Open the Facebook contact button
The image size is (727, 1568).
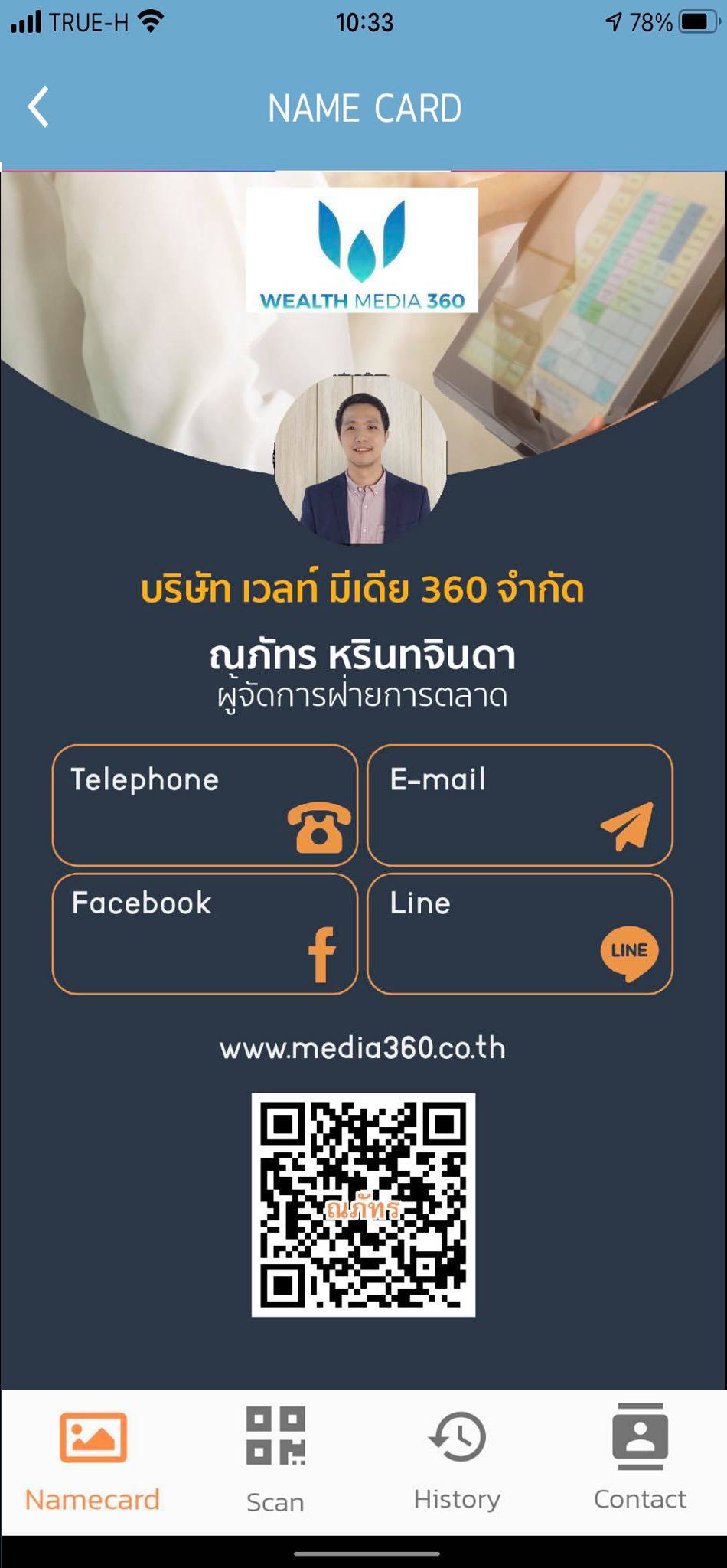[204, 933]
